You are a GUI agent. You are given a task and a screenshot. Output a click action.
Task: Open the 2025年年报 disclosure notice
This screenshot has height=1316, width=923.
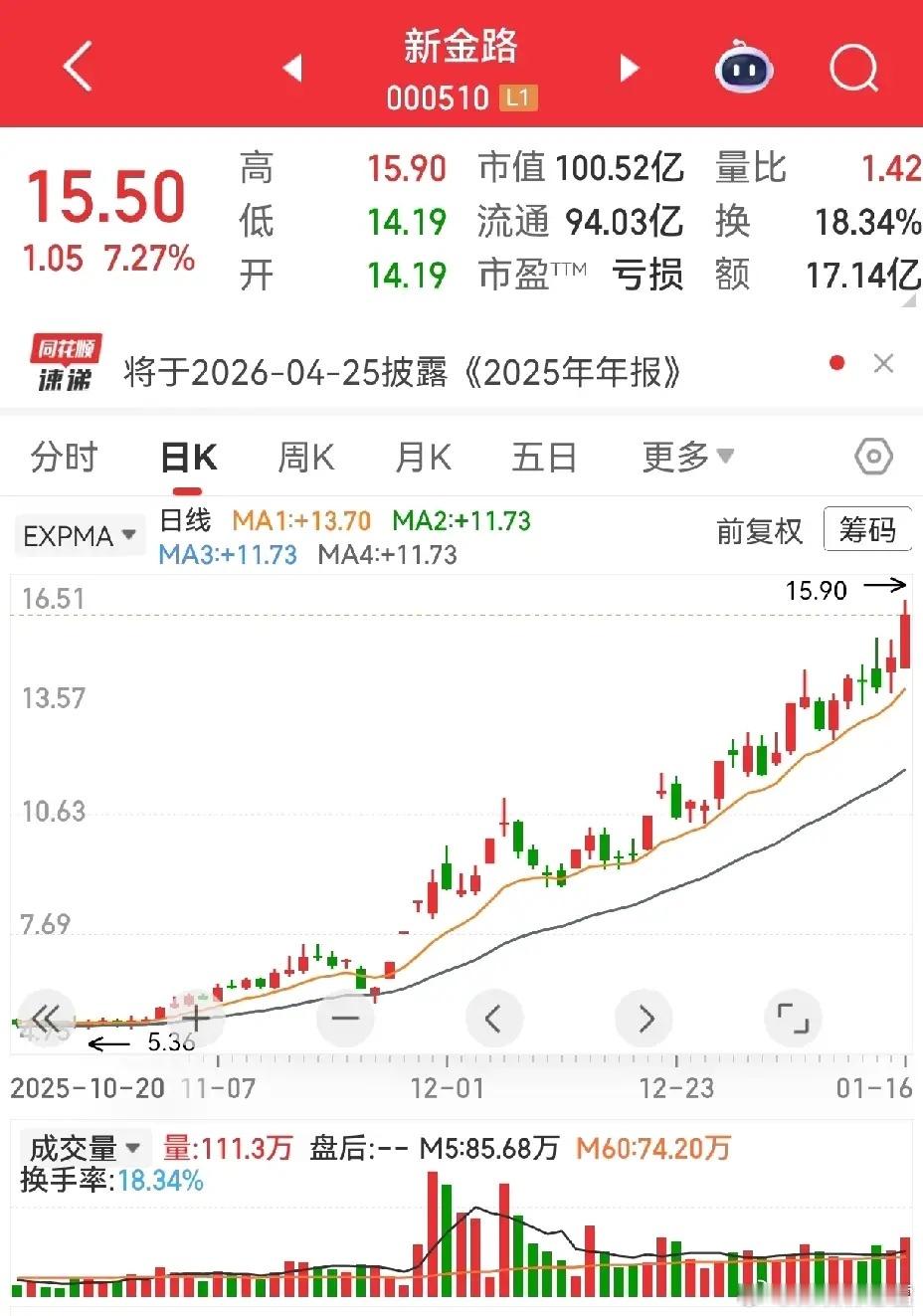[x=402, y=372]
